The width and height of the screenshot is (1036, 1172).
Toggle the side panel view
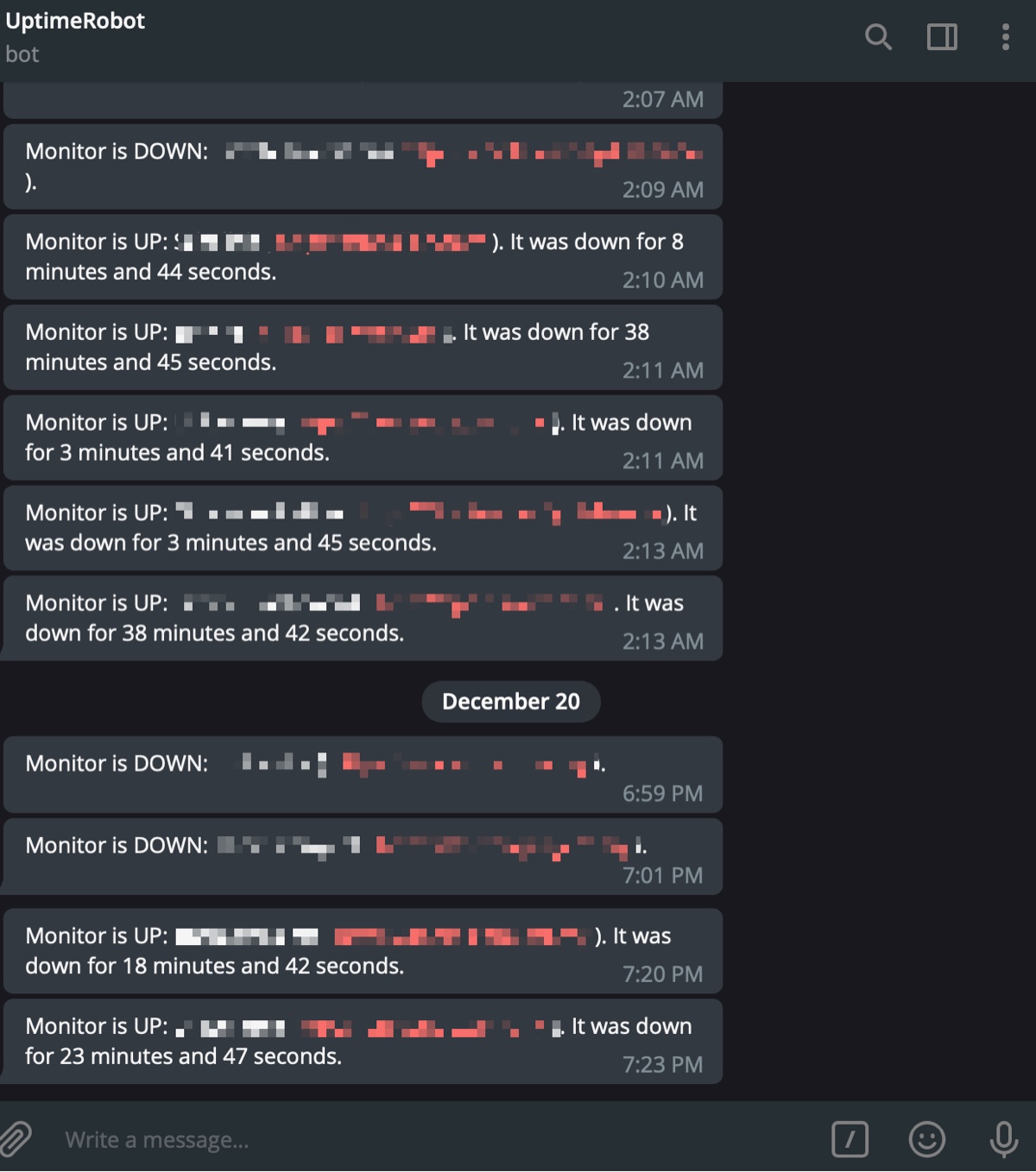pos(942,37)
